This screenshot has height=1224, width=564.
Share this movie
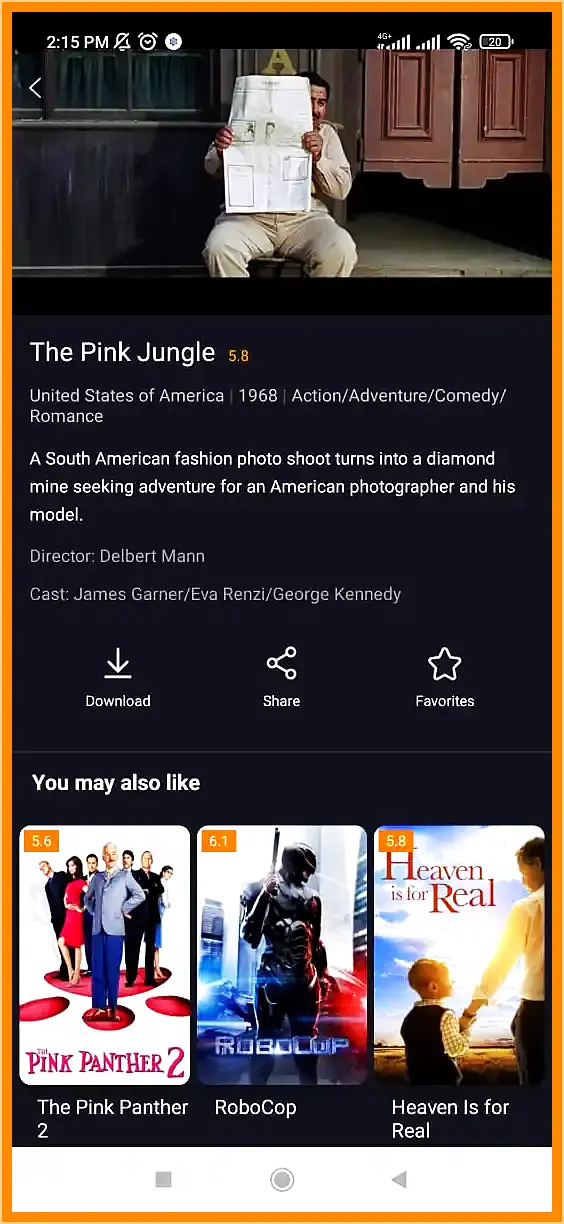[281, 678]
